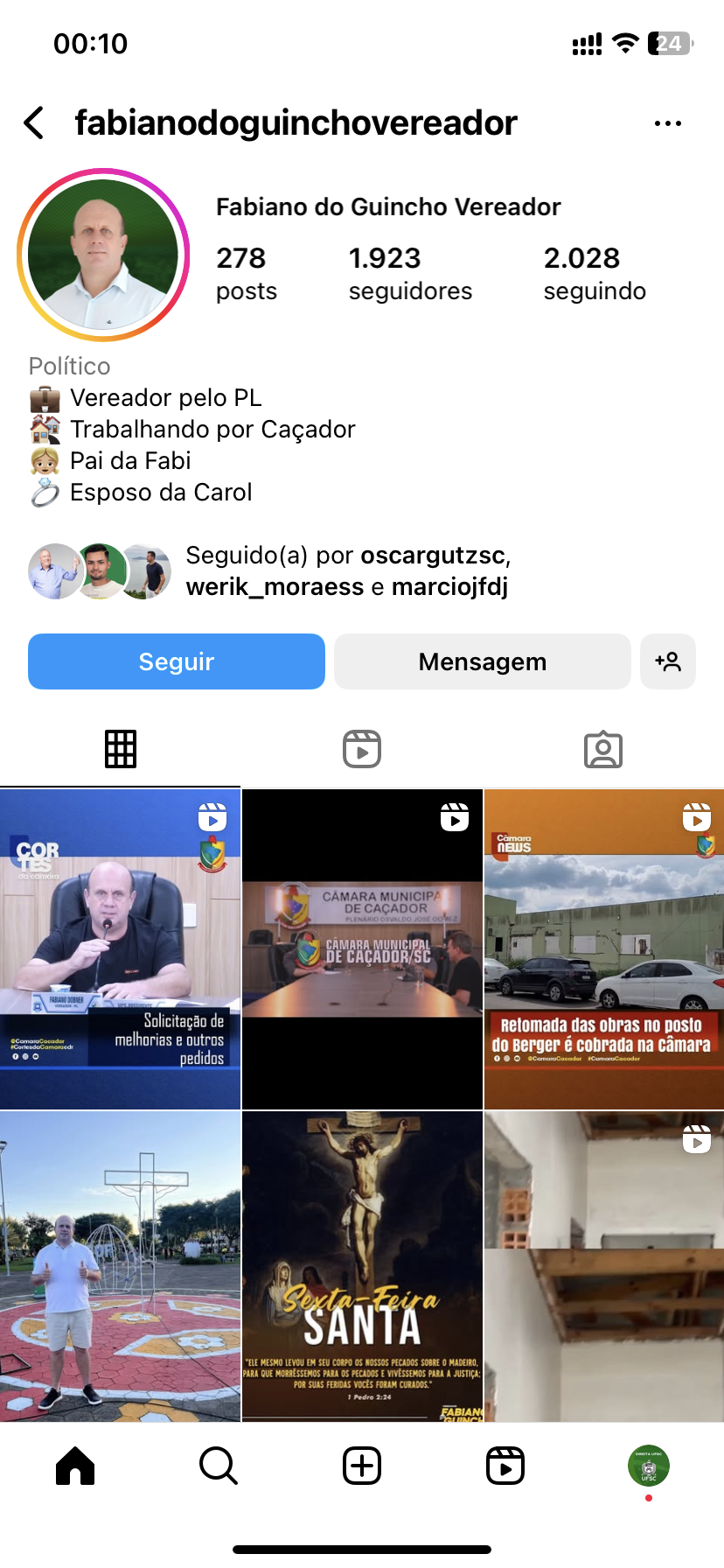This screenshot has width=724, height=1568.
Task: Send a message via Mensagem button
Action: 482,661
